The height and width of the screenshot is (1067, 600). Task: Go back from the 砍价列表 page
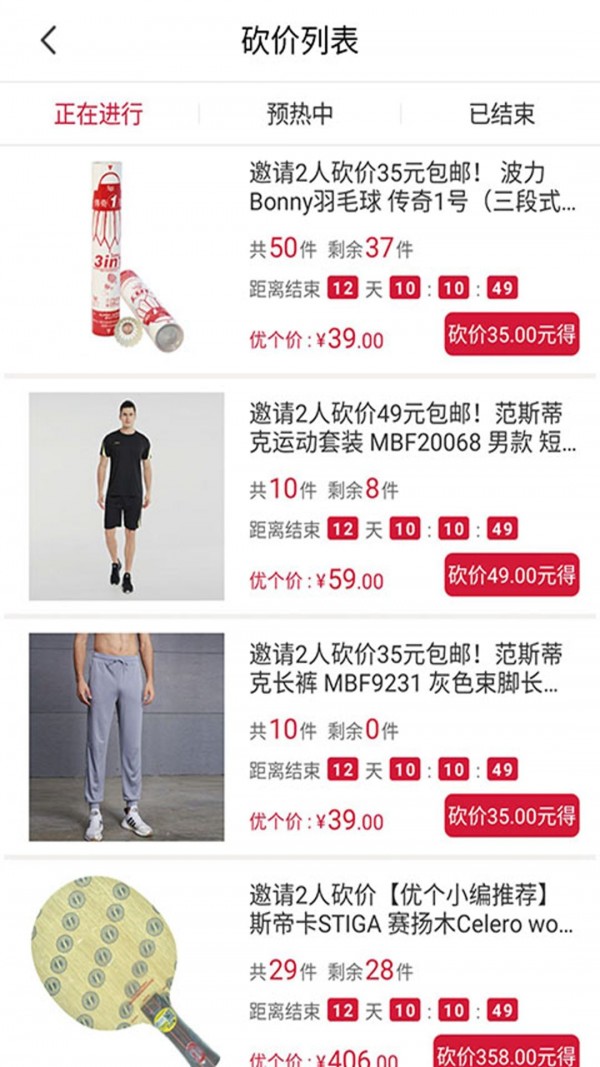click(x=48, y=41)
